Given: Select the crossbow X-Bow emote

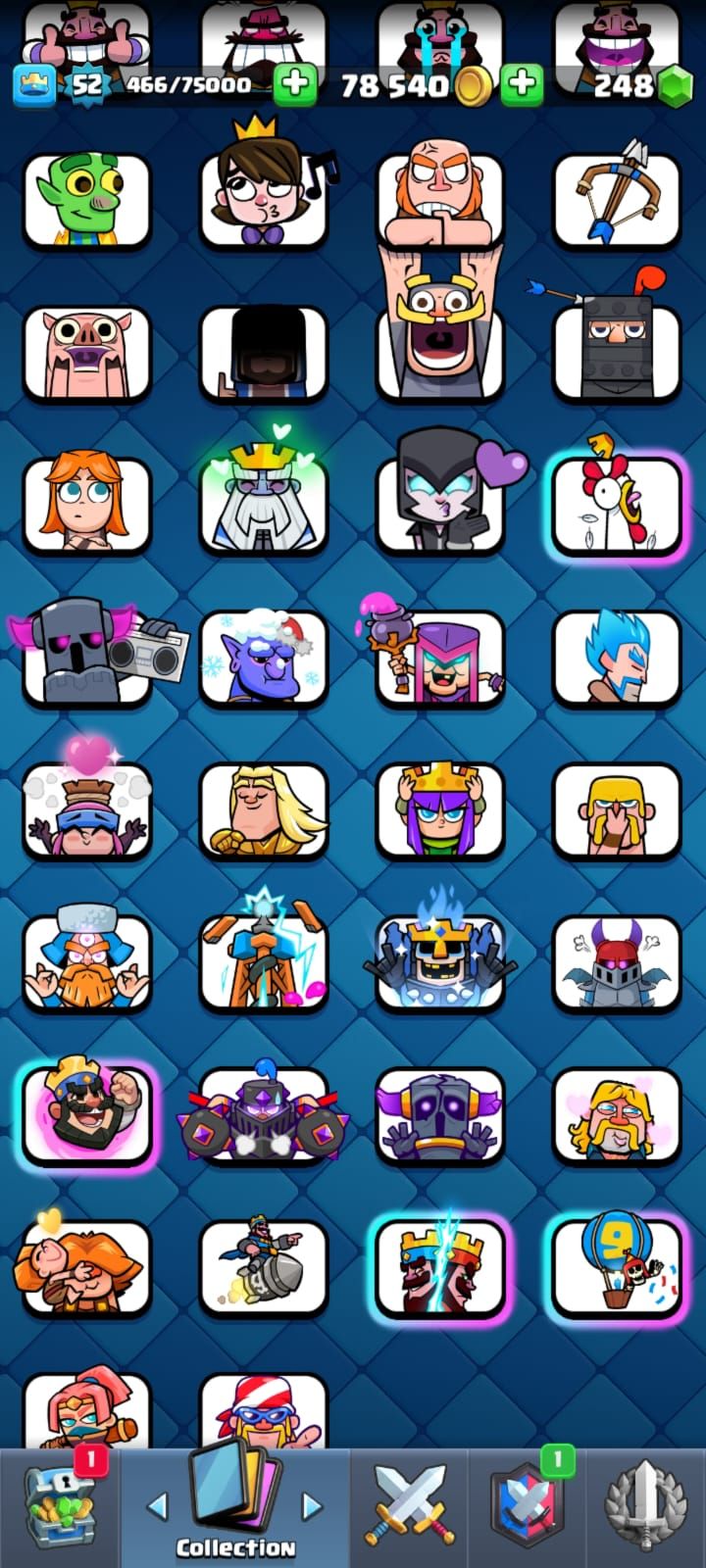Looking at the screenshot, I should [x=616, y=200].
